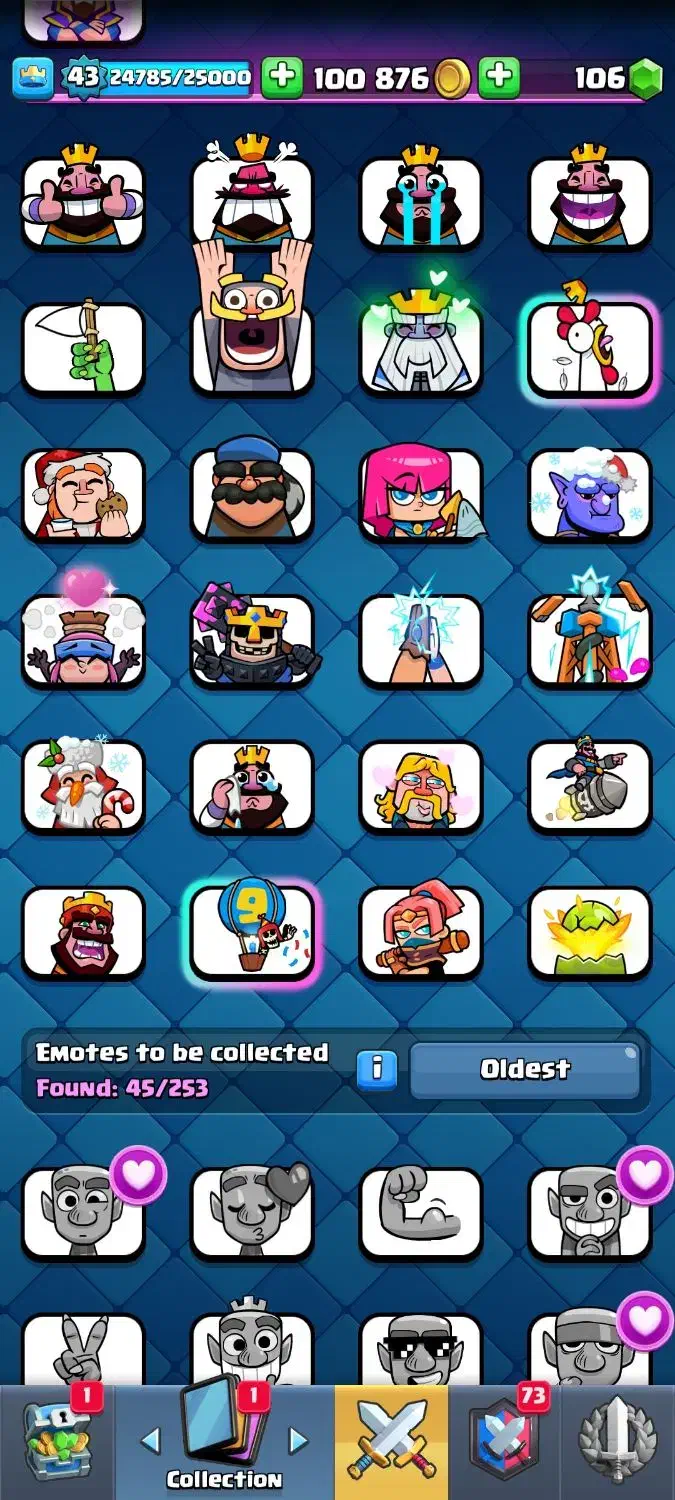Select the Santa eating cookie emote
Screen dimensions: 675x1500
click(83, 495)
